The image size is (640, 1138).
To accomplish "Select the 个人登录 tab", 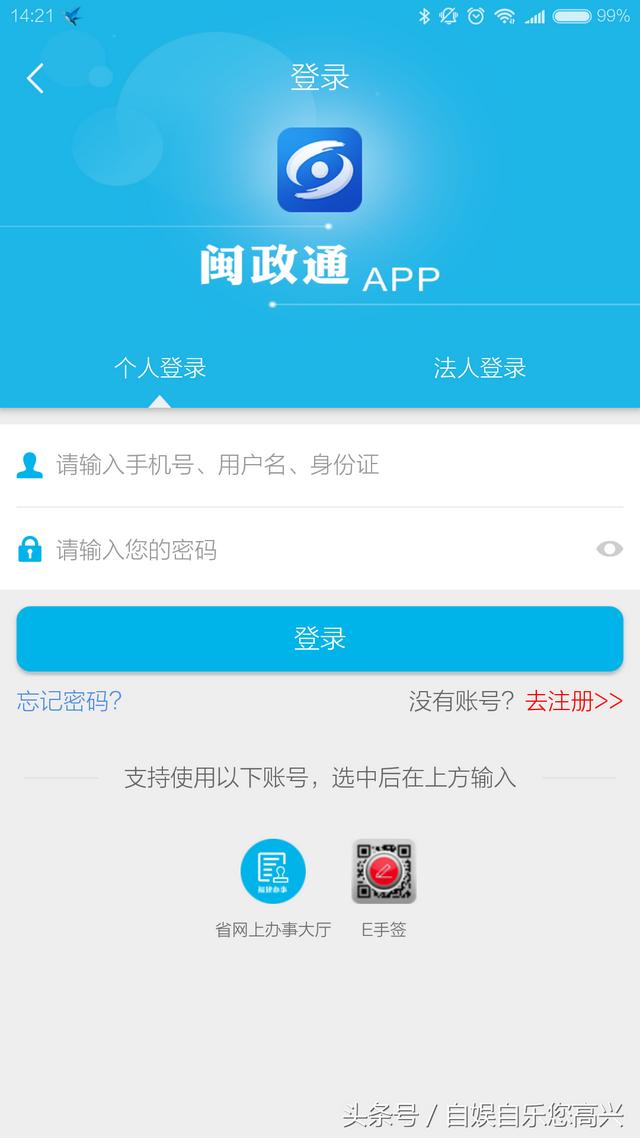I will coord(160,368).
